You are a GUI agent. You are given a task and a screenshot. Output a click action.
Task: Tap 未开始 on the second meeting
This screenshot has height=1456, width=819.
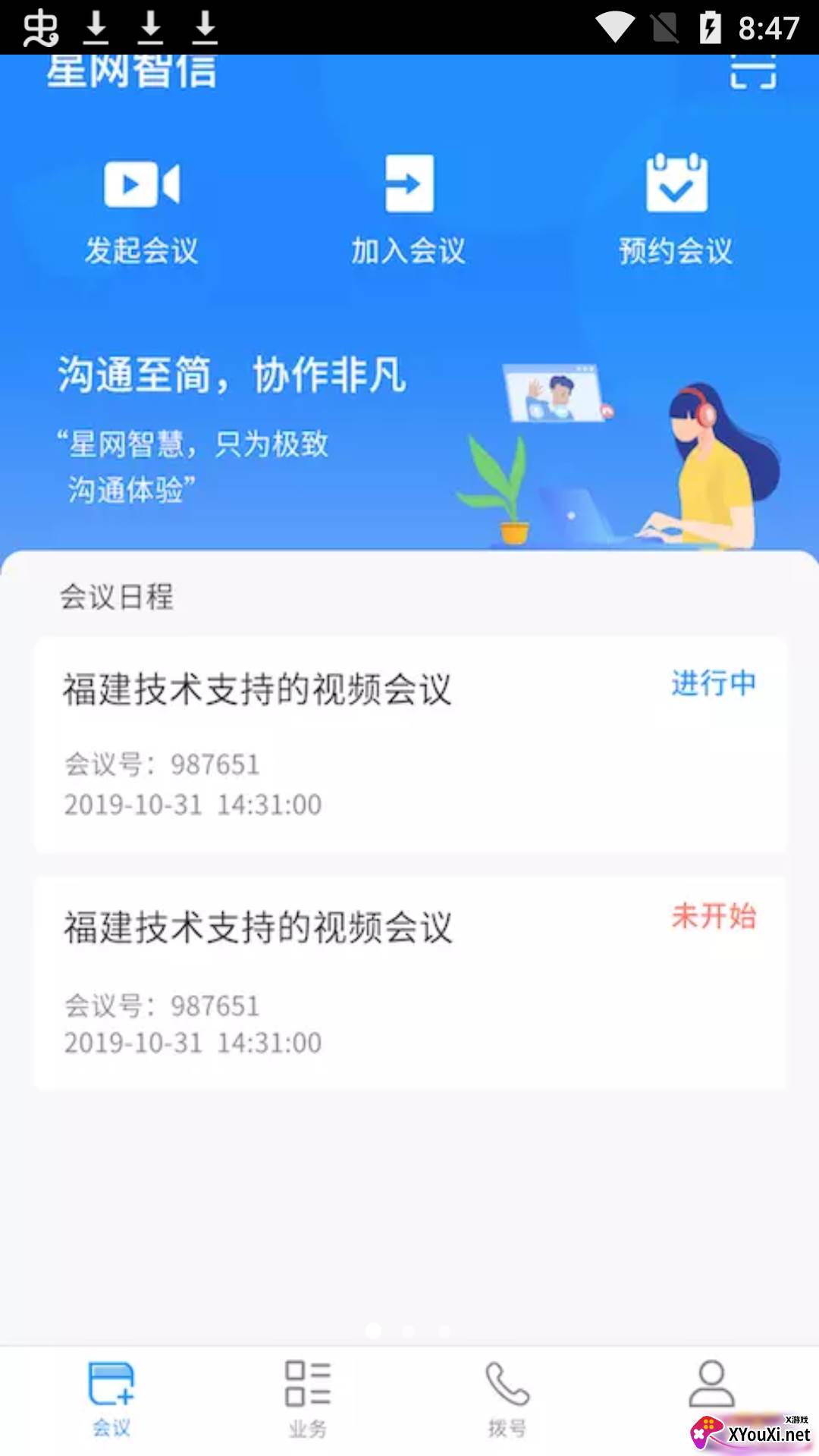714,918
